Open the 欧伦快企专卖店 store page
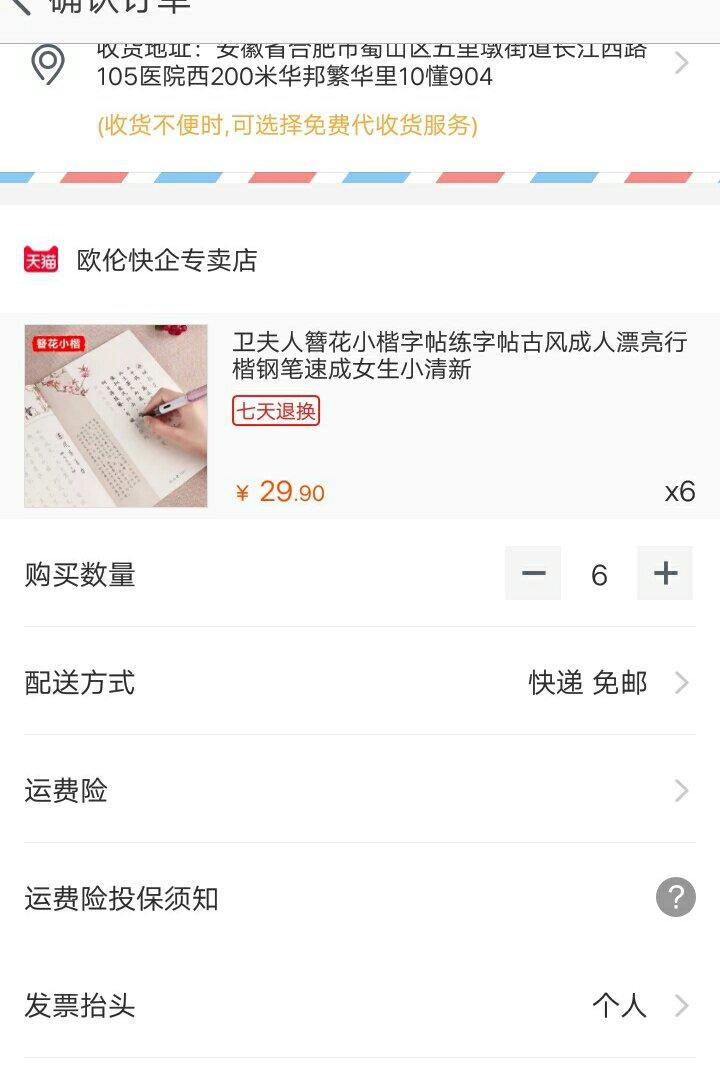The height and width of the screenshot is (1080, 720). 166,260
